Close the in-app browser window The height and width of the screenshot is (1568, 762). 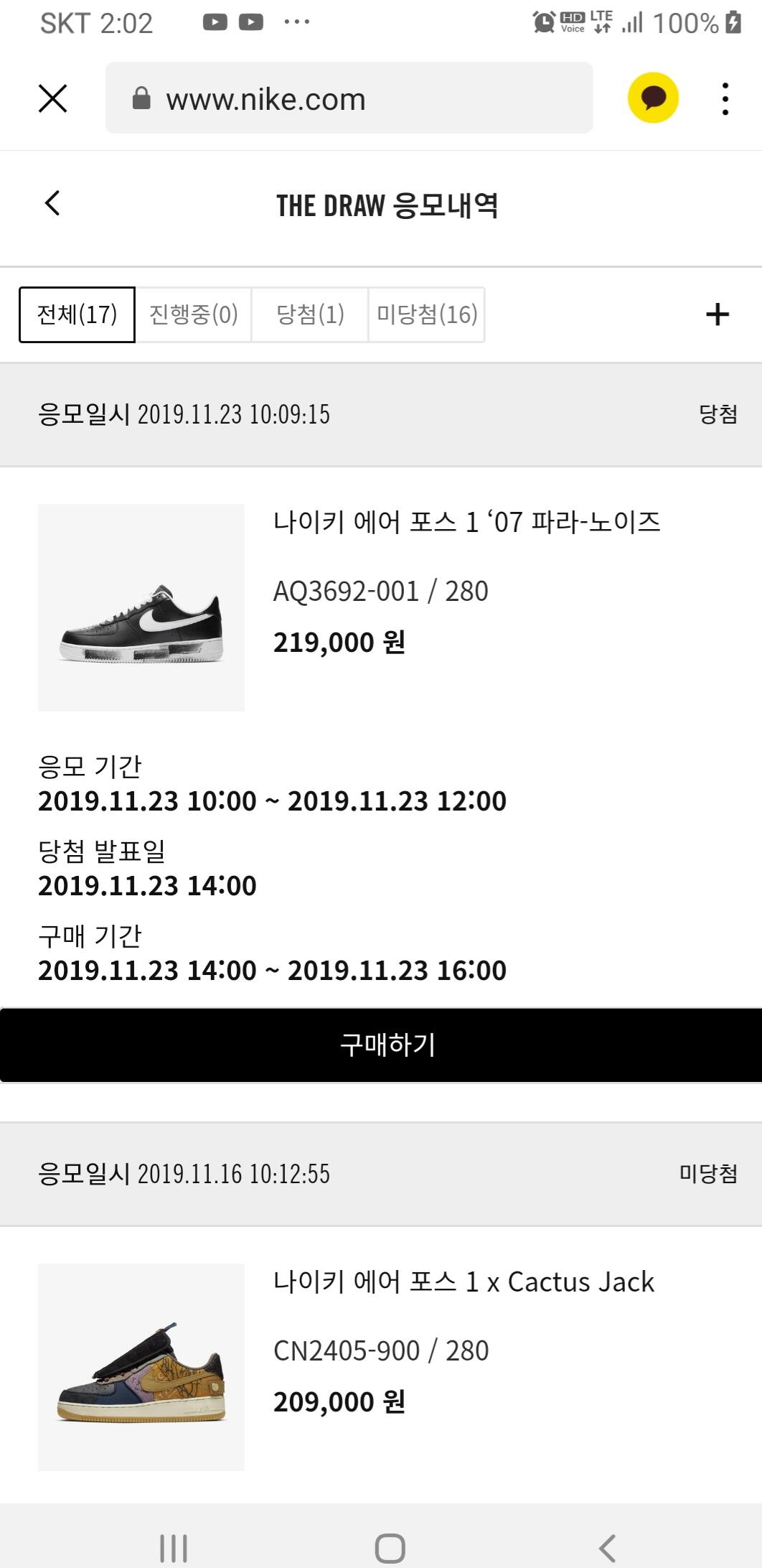[x=52, y=98]
